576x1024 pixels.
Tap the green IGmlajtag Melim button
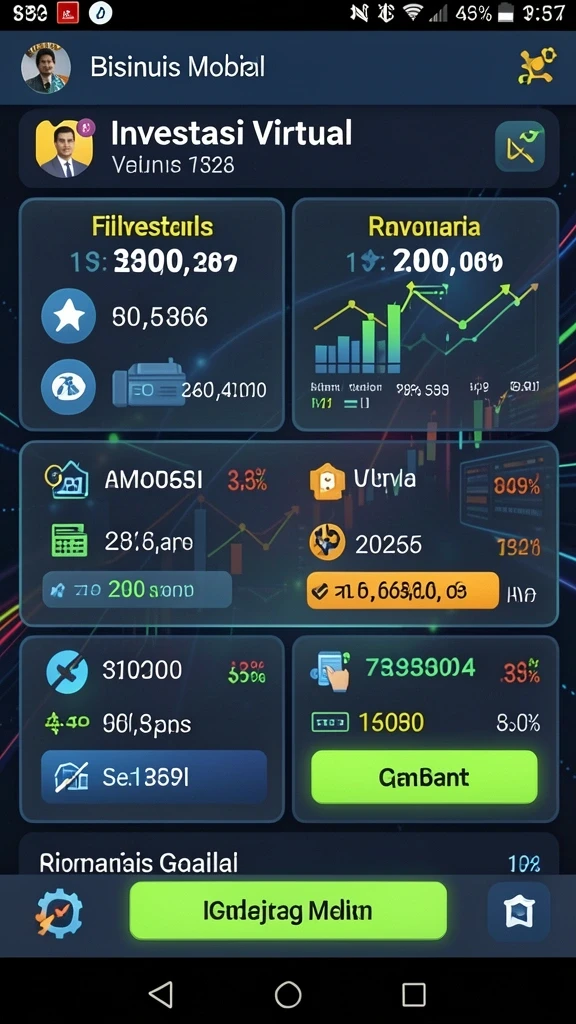288,910
